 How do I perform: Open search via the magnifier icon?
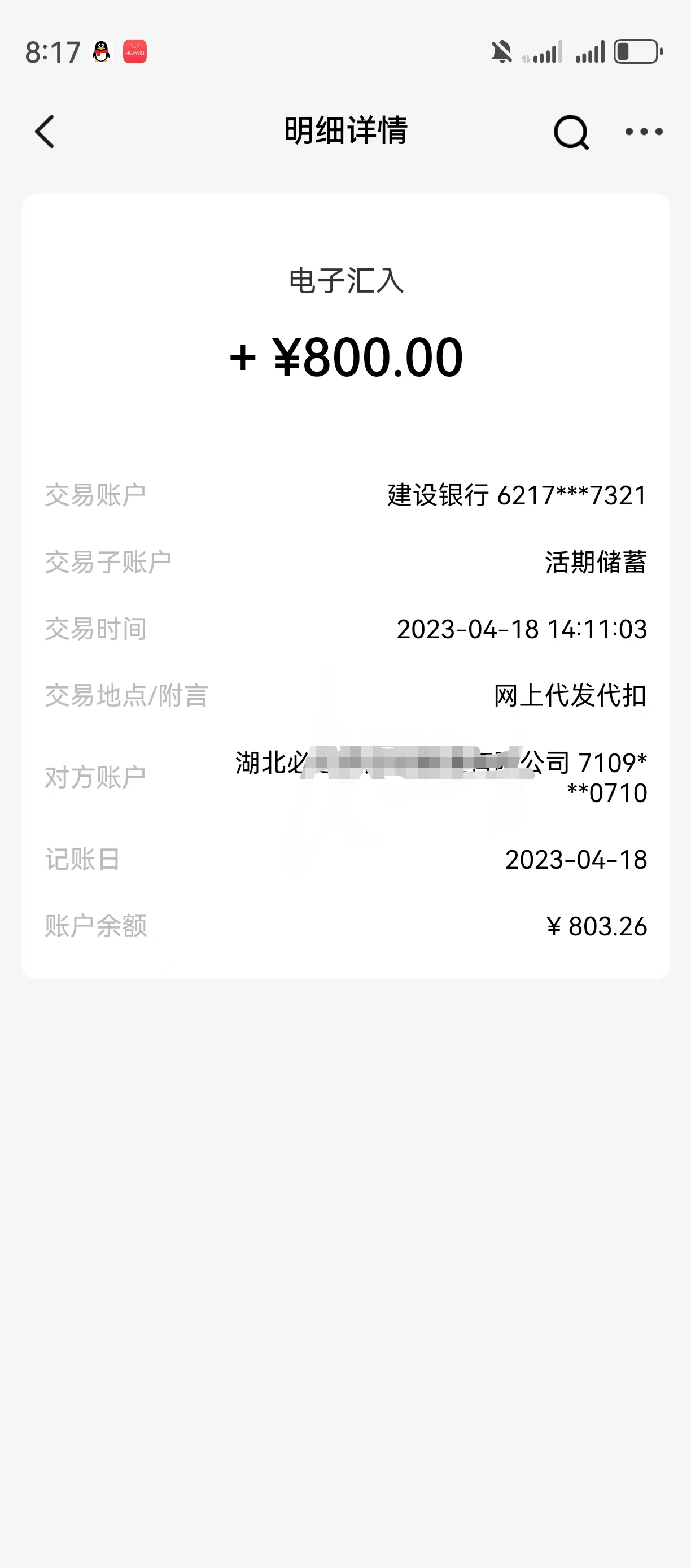pos(571,132)
